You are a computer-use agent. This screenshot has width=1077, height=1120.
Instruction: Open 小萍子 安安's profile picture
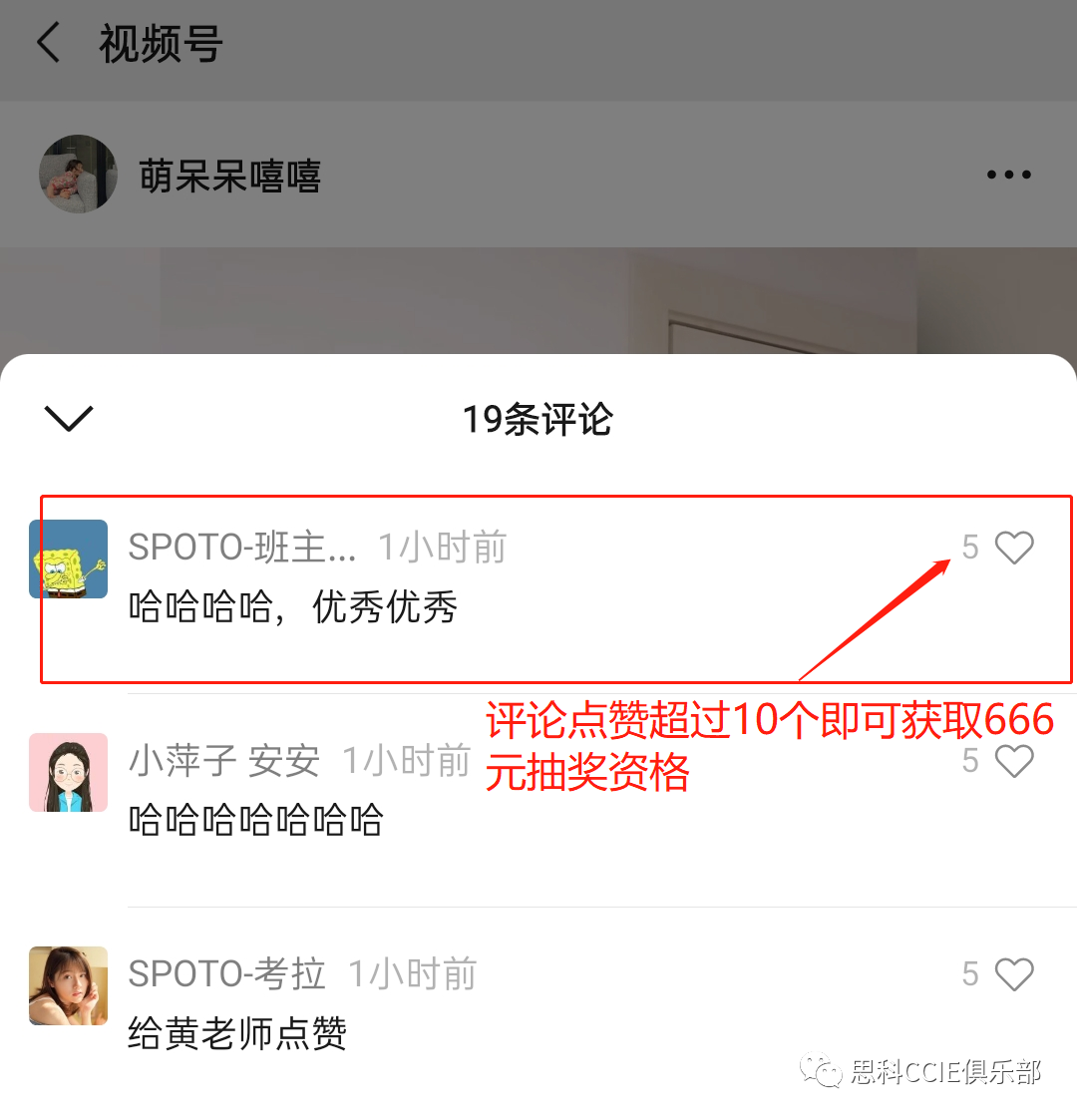[68, 772]
